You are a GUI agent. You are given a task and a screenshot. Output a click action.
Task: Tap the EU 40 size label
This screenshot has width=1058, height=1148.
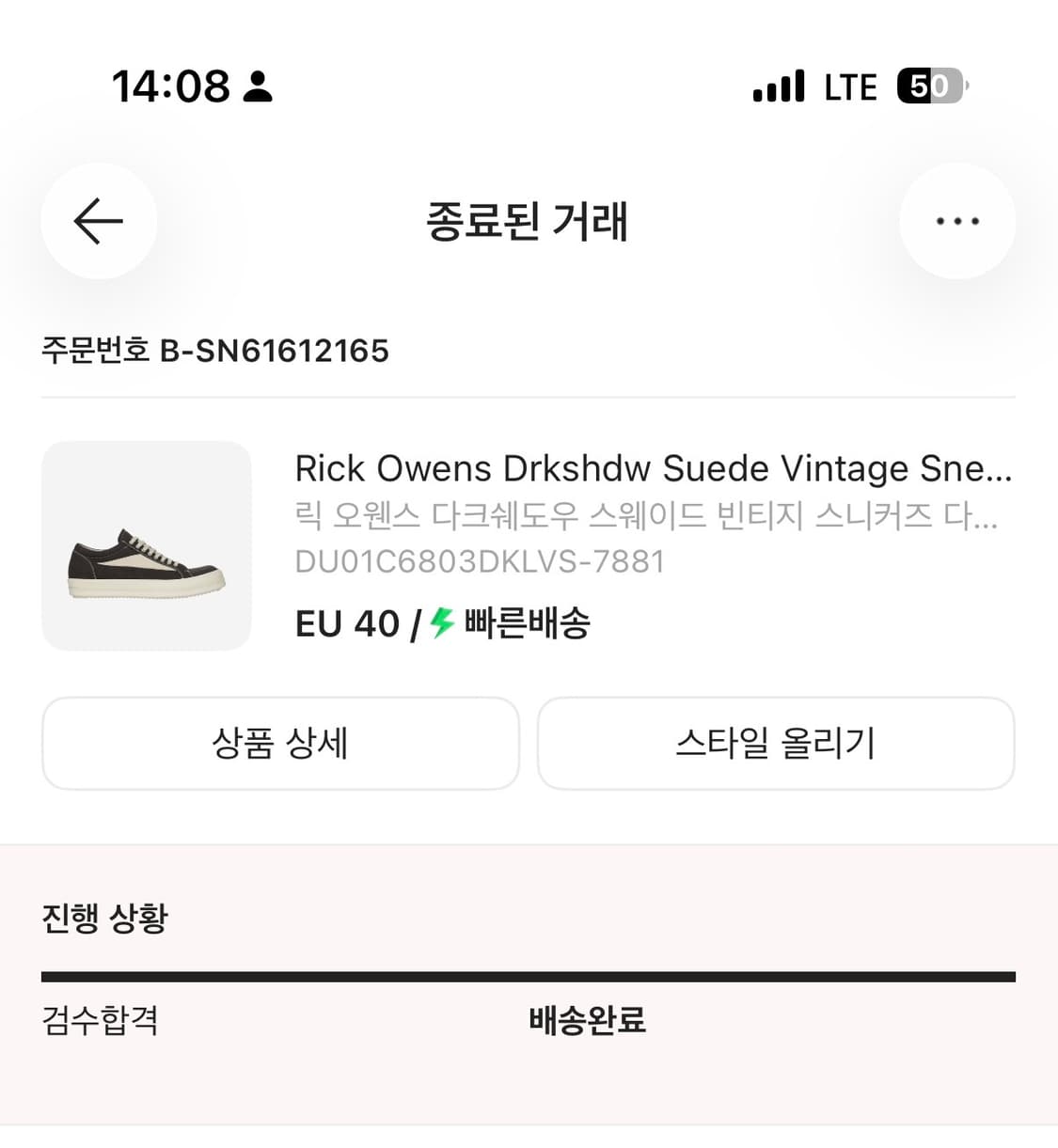click(x=348, y=622)
